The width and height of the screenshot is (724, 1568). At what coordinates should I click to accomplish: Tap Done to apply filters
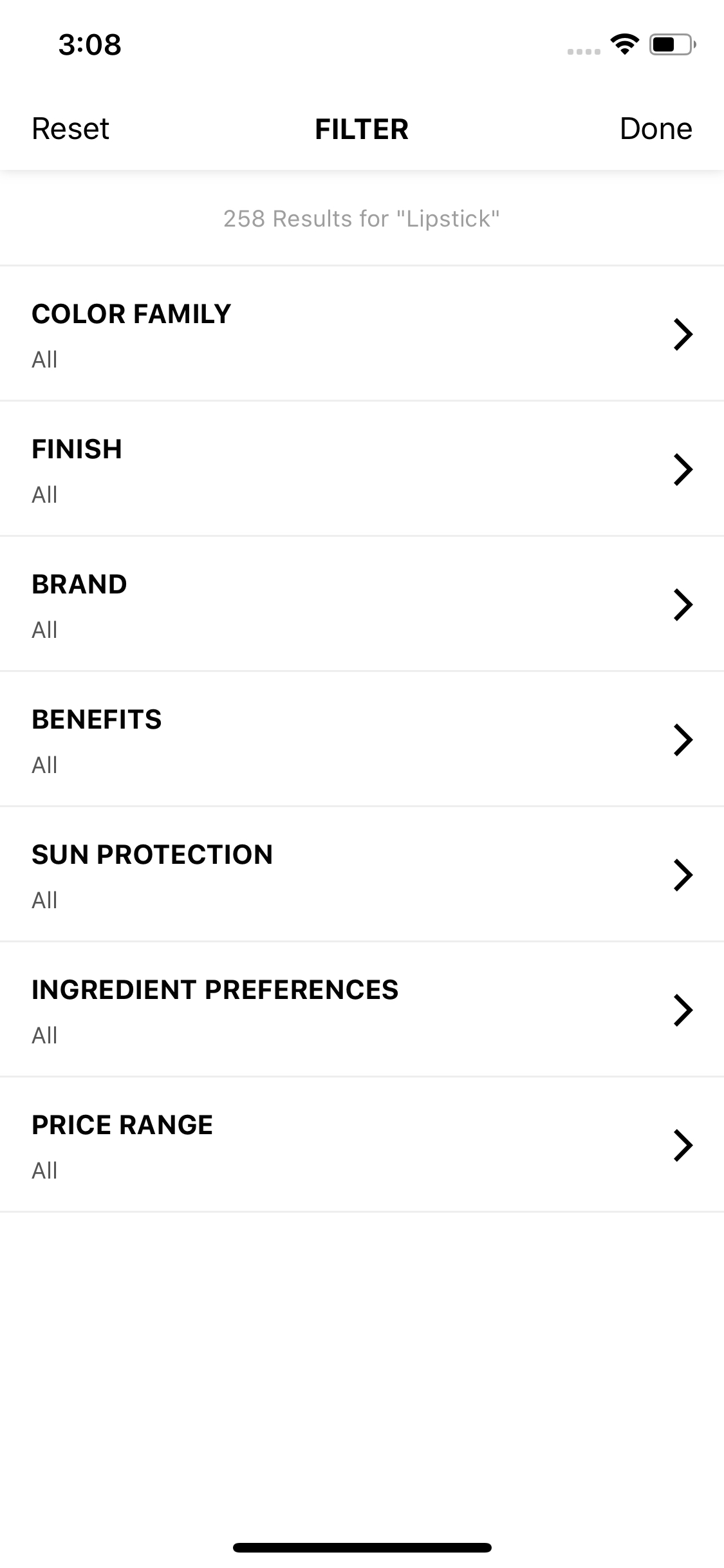click(655, 129)
